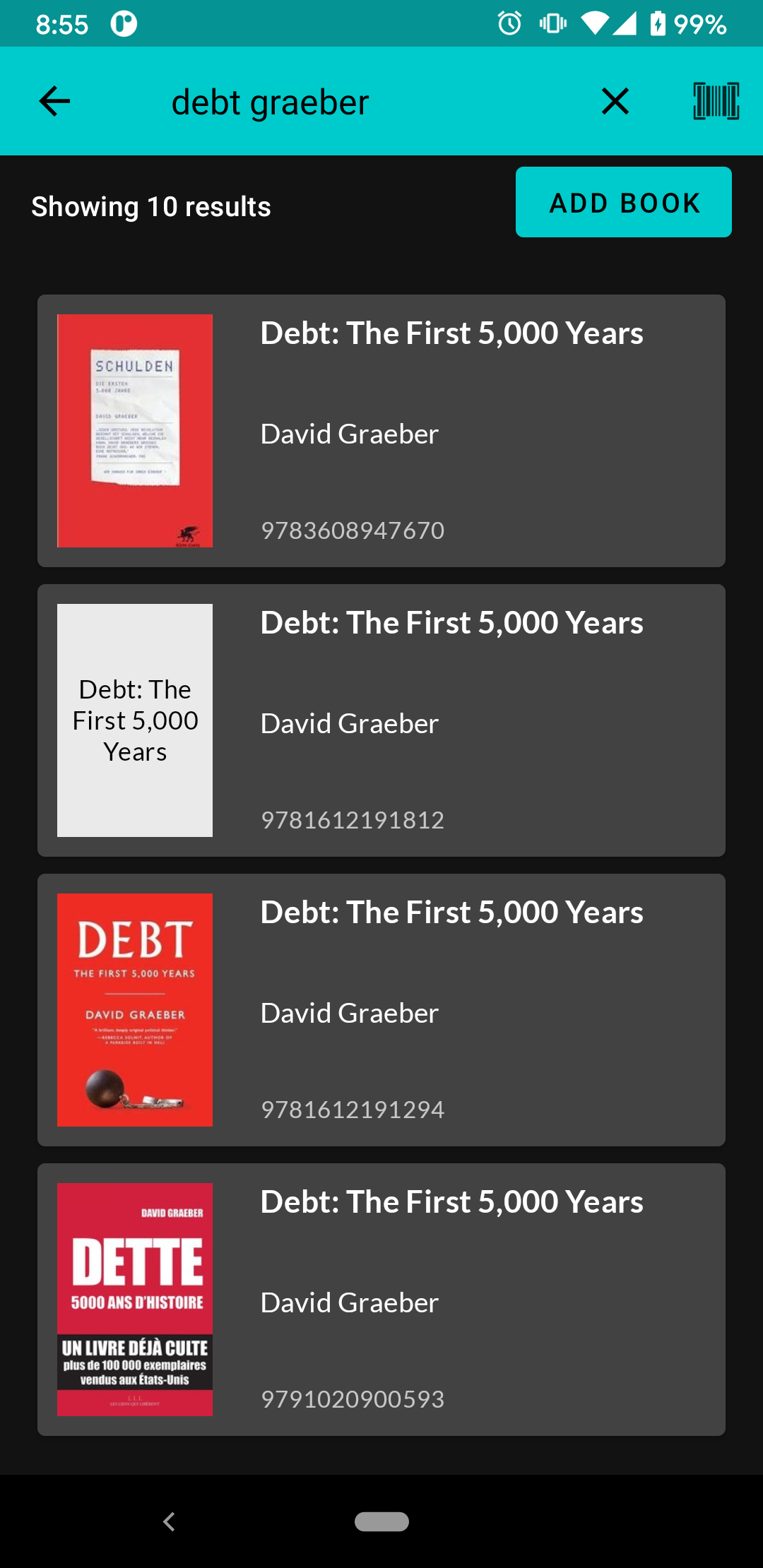Clear the search text with the X
This screenshot has width=763, height=1568.
(615, 102)
